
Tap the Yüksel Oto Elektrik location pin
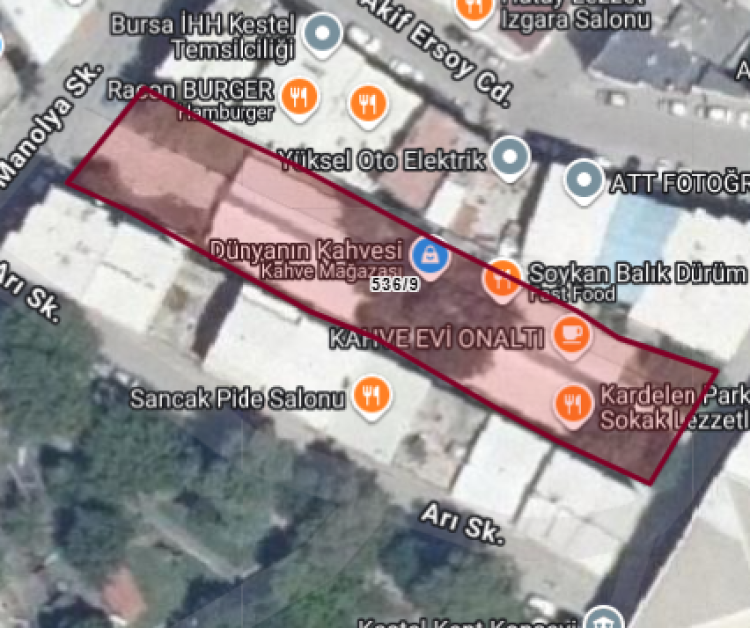point(512,158)
